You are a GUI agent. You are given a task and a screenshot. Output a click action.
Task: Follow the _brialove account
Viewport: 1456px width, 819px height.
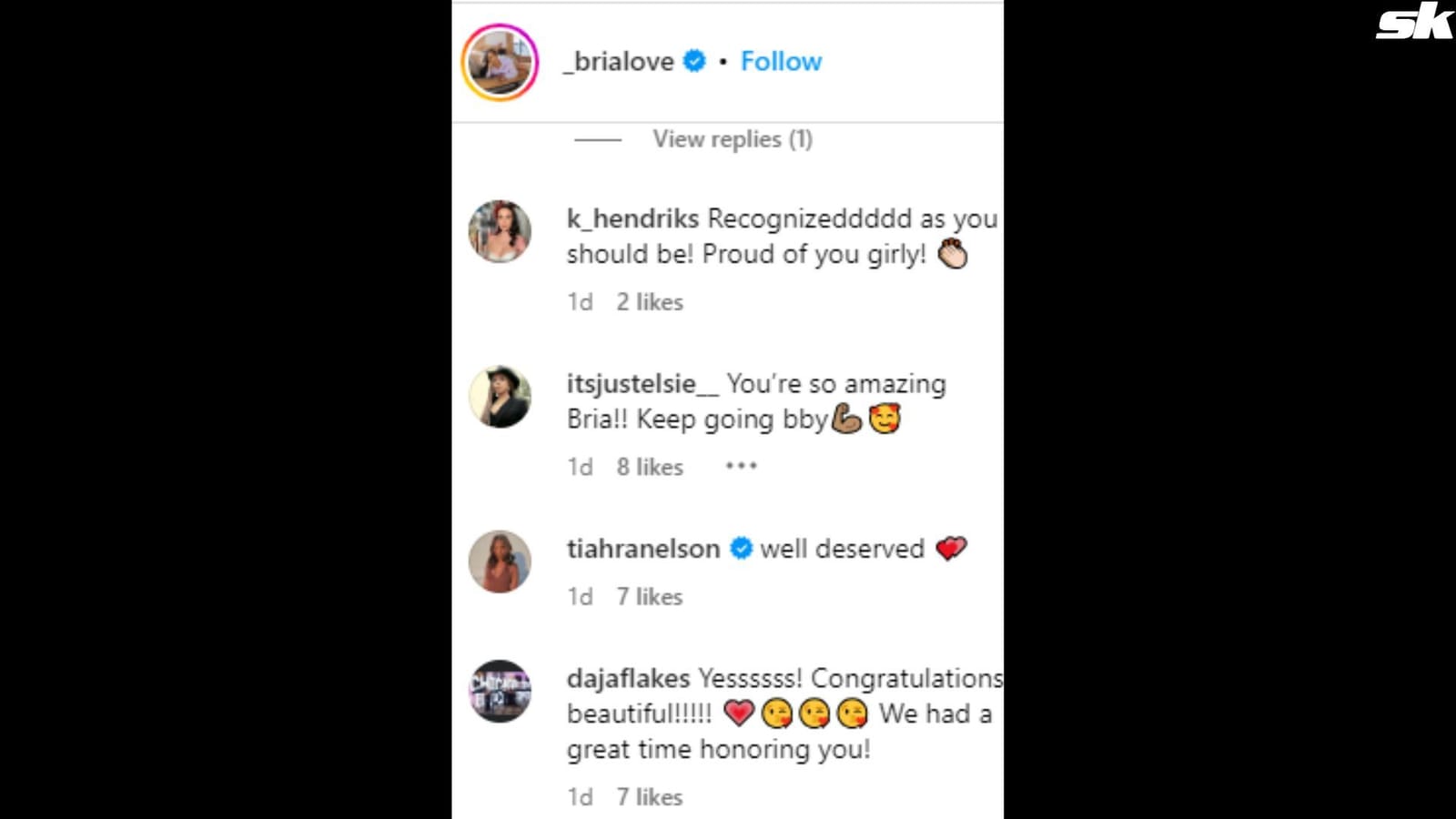(781, 61)
